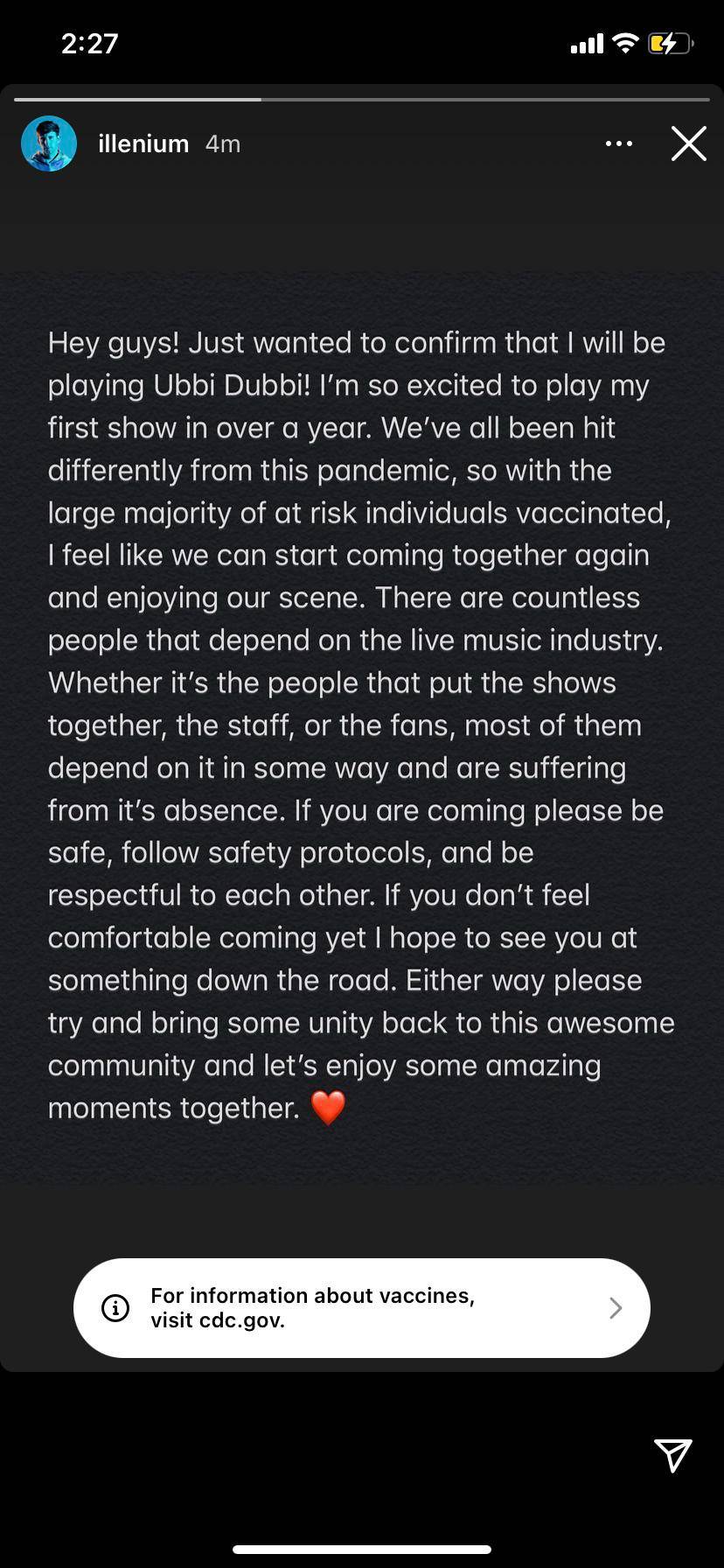Image resolution: width=724 pixels, height=1568 pixels.
Task: Click the battery charging icon
Action: pyautogui.click(x=670, y=43)
